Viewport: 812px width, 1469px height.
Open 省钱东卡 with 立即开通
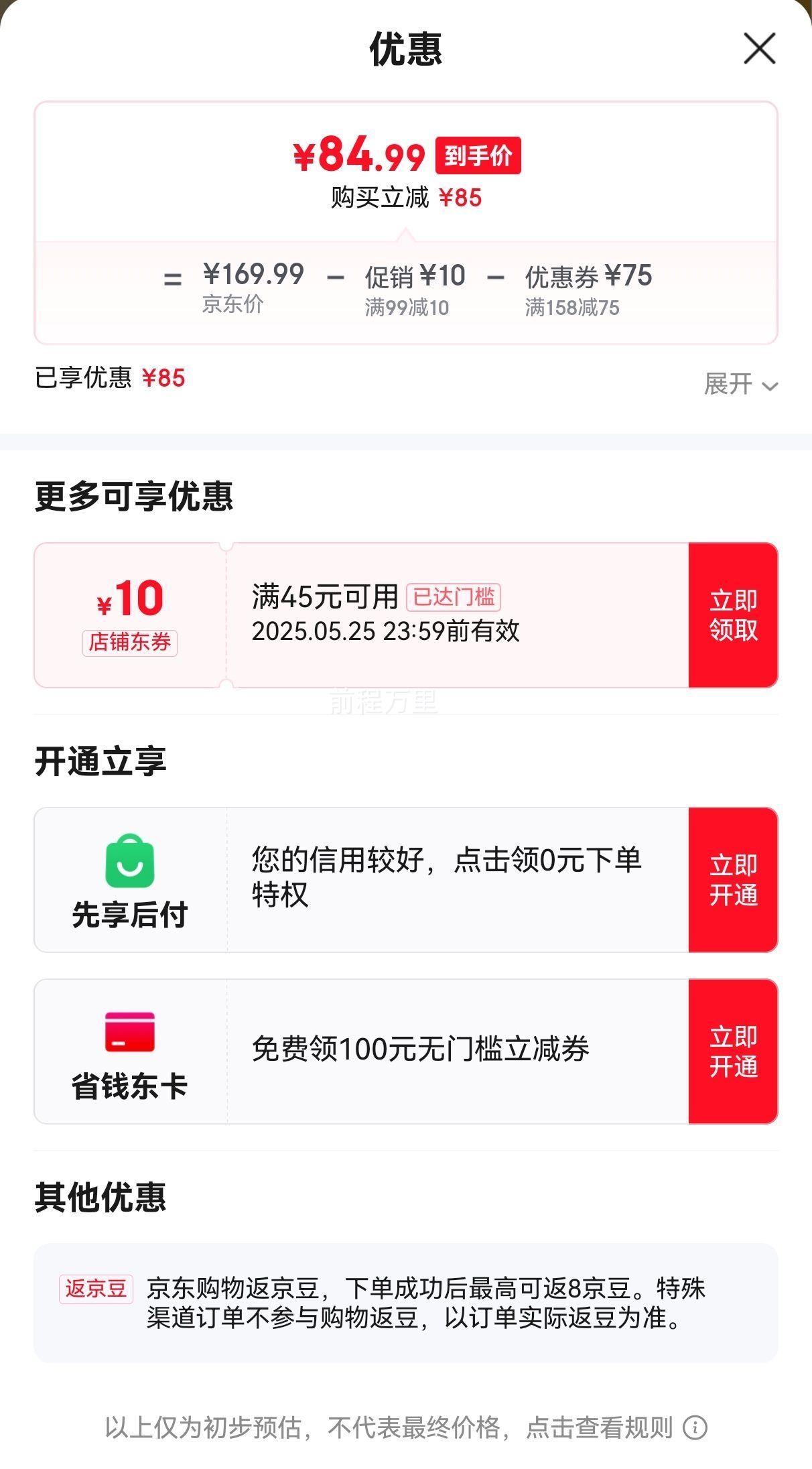[x=733, y=1052]
